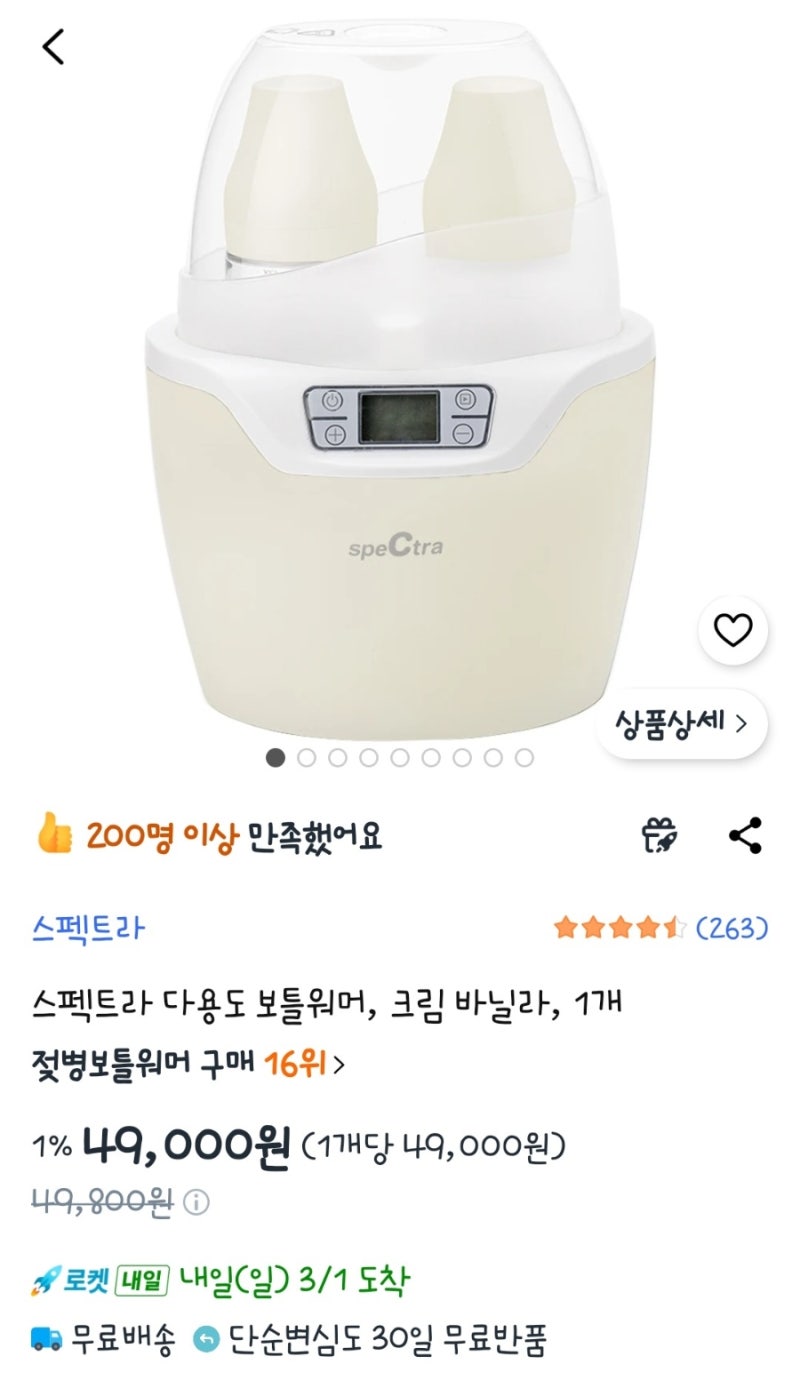Tap the info icon next to 49,800원
The width and height of the screenshot is (800, 1388).
197,1201
